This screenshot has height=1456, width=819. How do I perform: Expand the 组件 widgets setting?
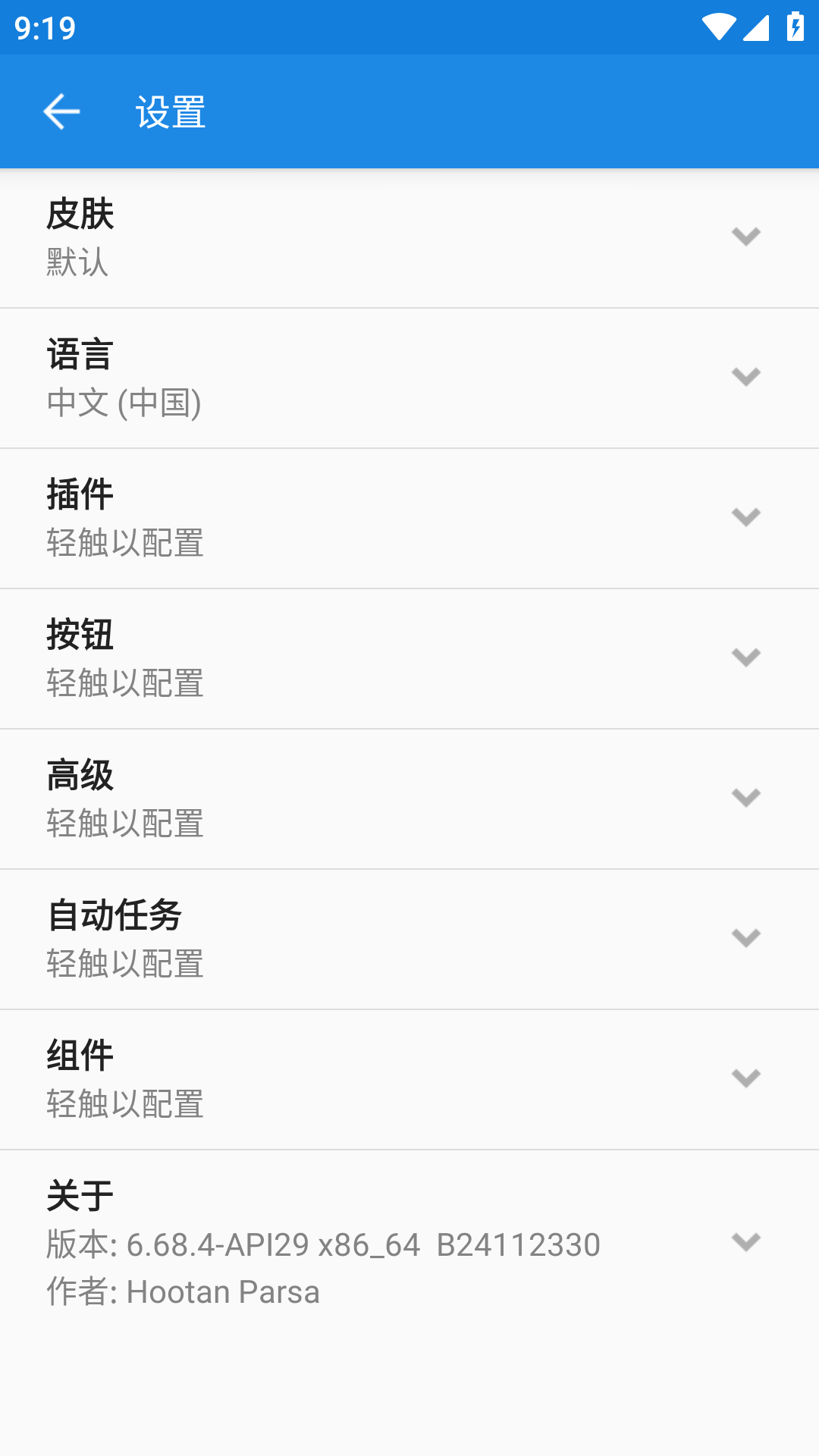[x=409, y=1079]
